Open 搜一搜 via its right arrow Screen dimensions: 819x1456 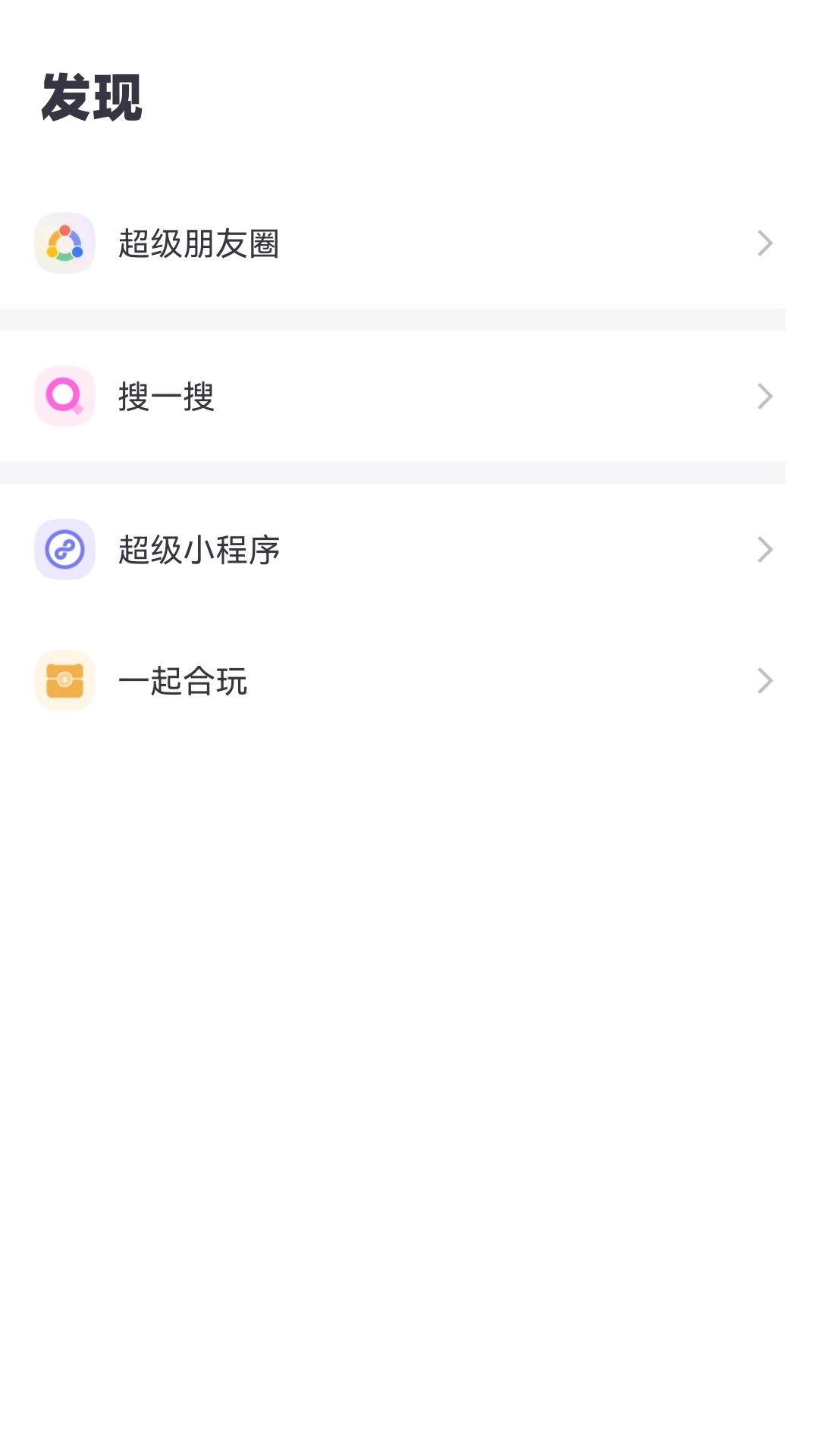765,397
